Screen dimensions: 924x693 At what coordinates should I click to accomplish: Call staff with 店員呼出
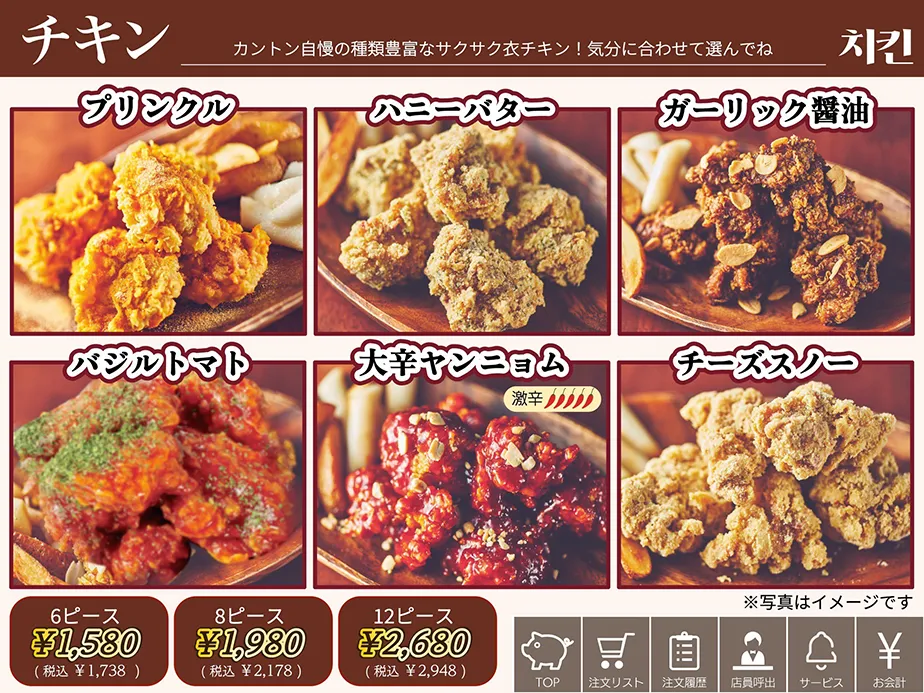[x=753, y=655]
